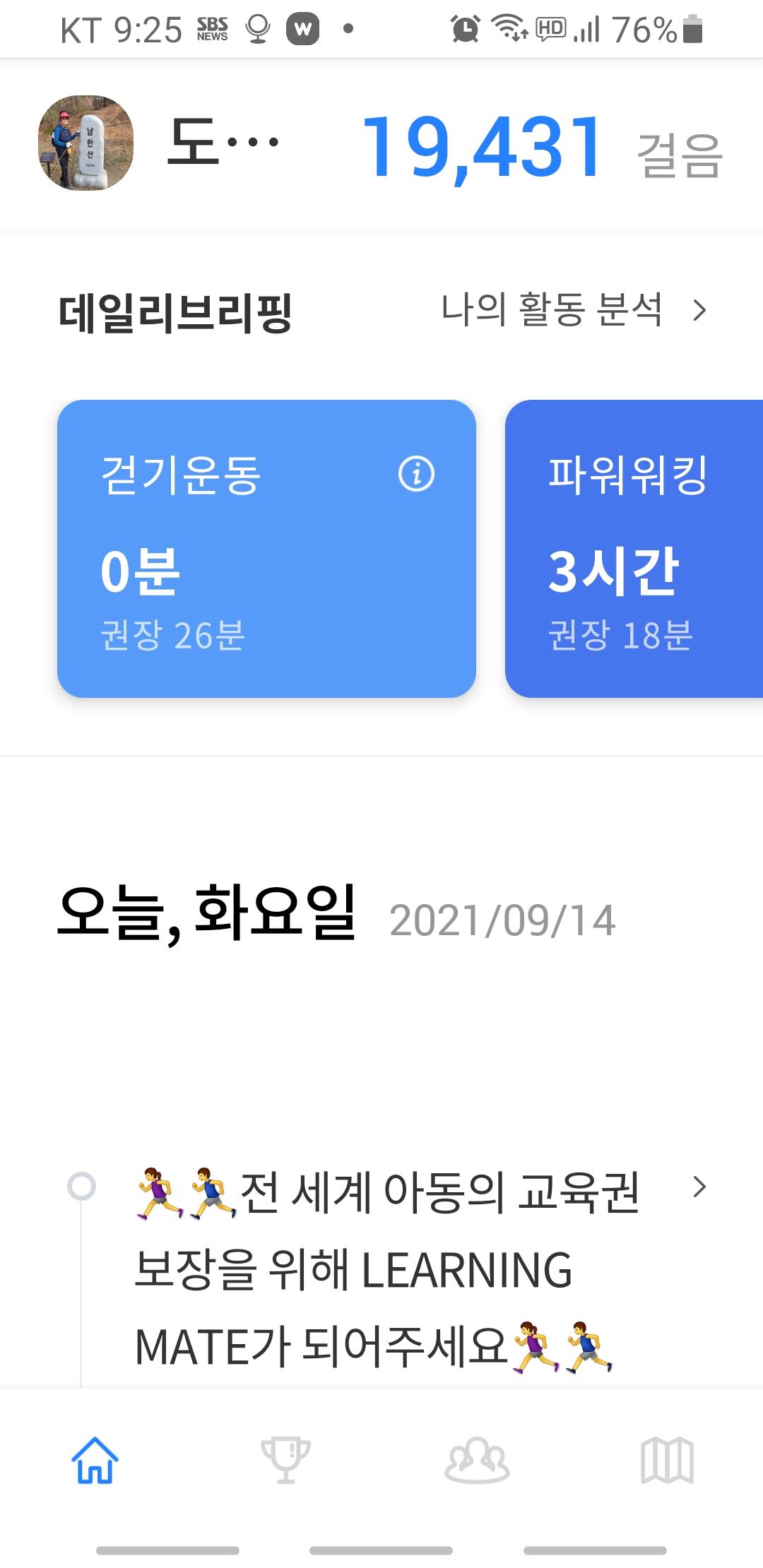Open the 걷기운동 walking card
Image resolution: width=763 pixels, height=1568 pixels.
(266, 549)
